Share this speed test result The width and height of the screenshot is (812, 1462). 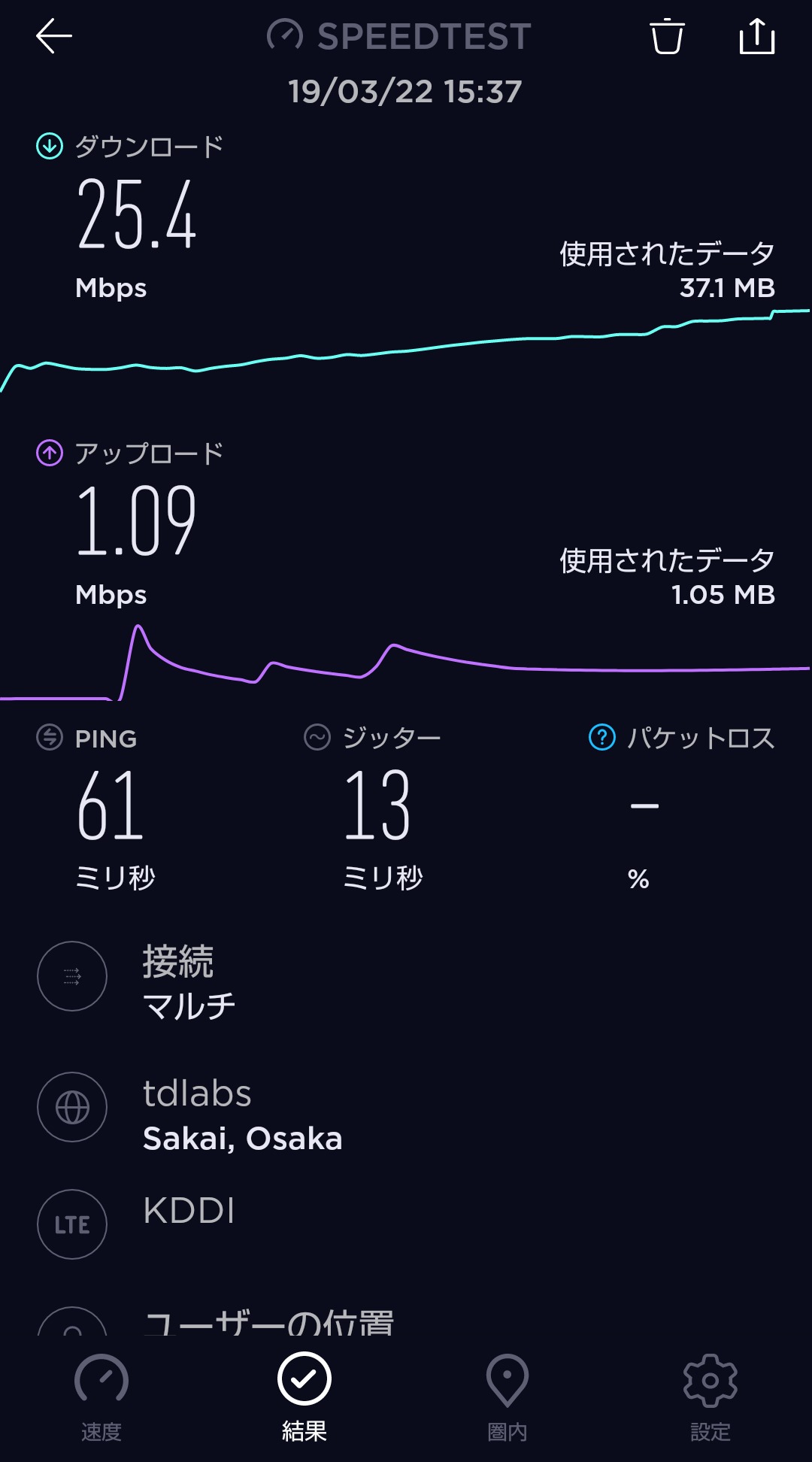(756, 36)
